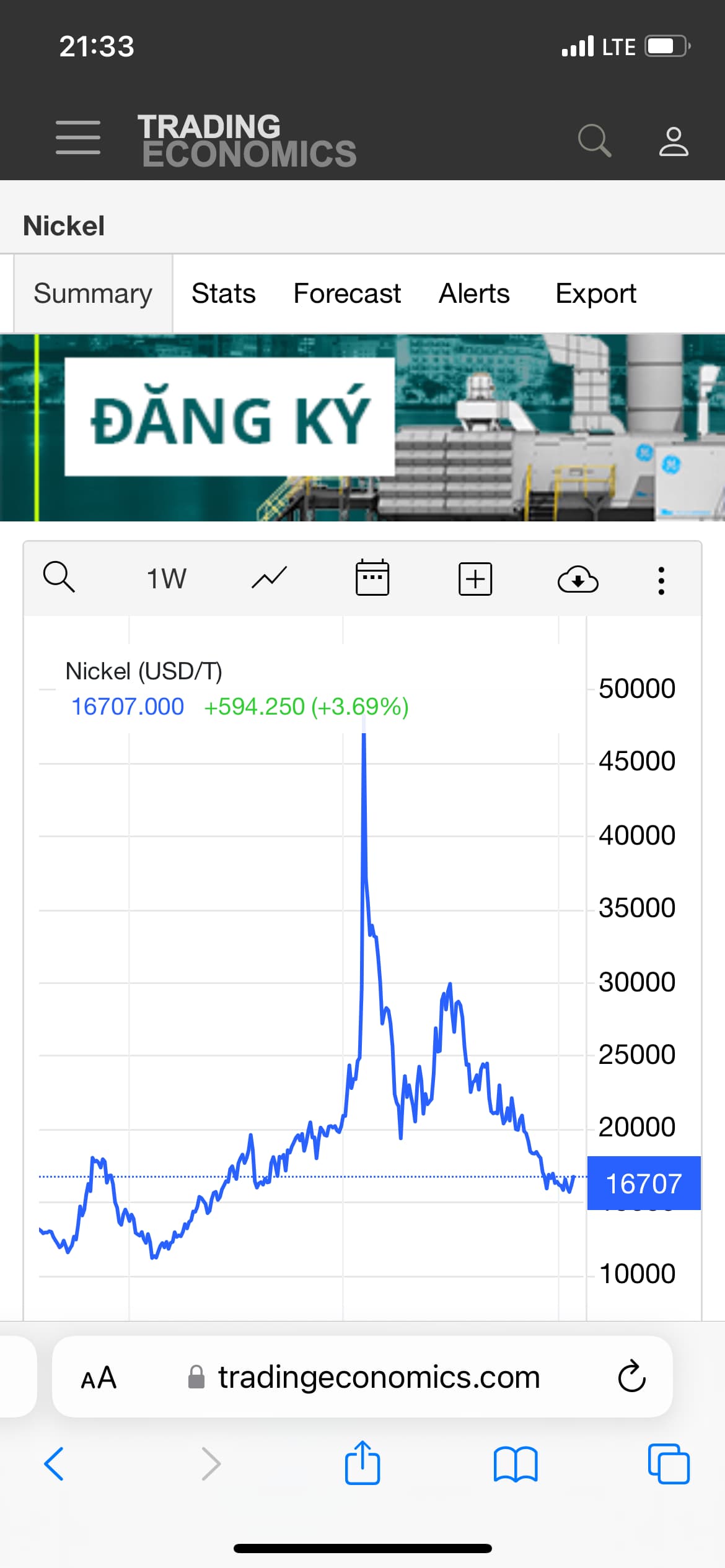
Task: Open the chart's three-dot options menu
Action: 661,580
